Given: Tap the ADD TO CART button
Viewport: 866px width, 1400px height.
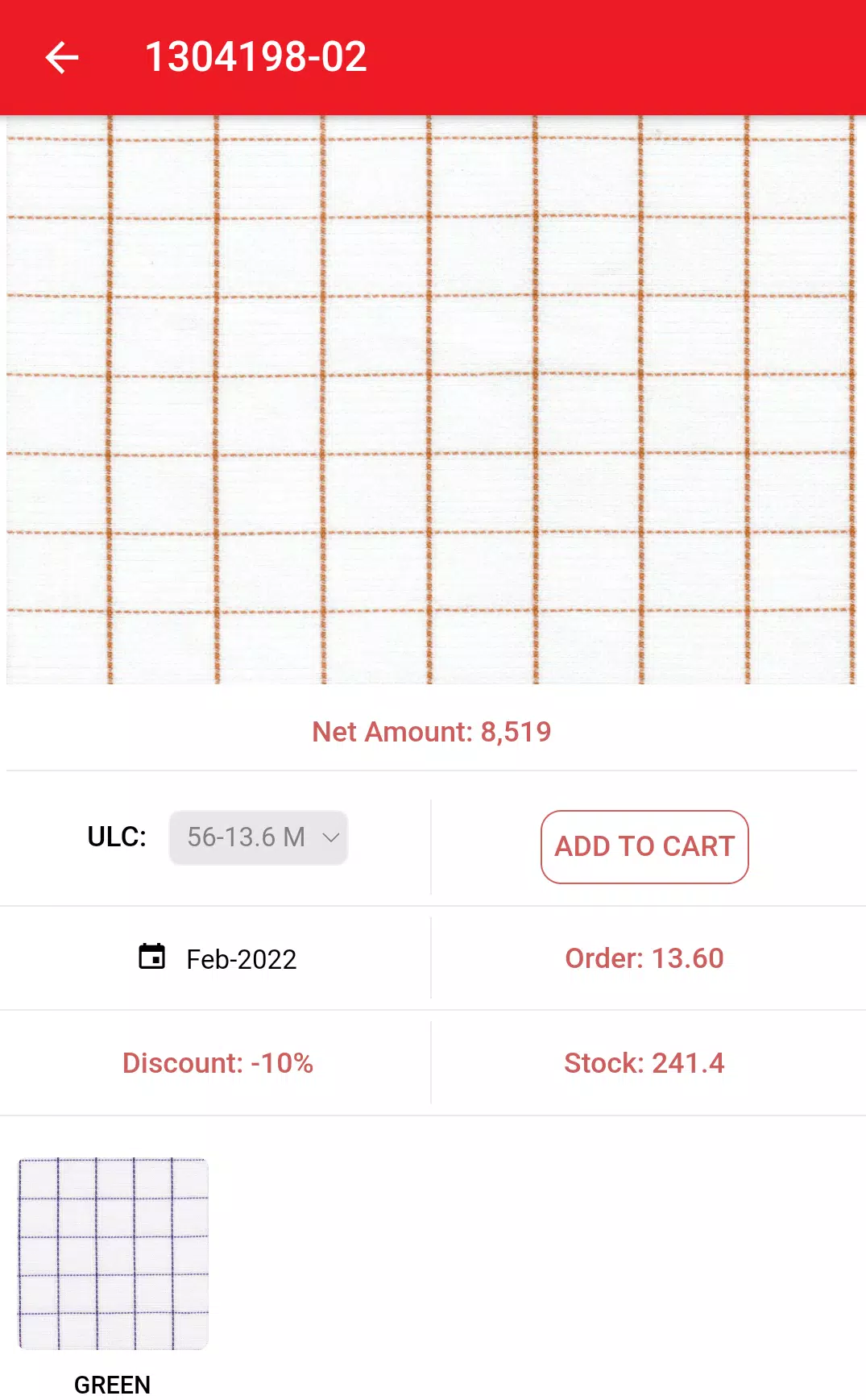Looking at the screenshot, I should 644,846.
